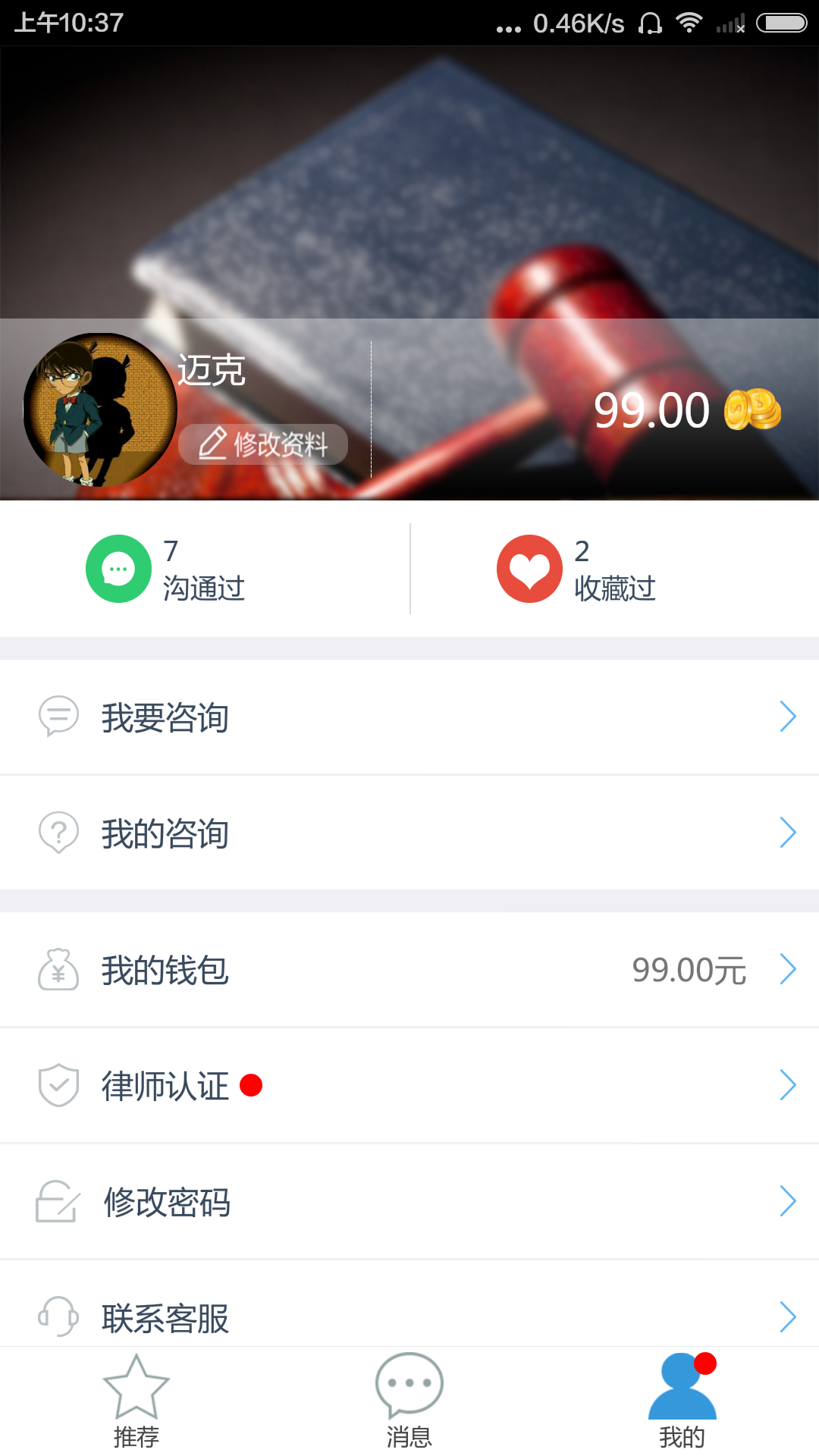The height and width of the screenshot is (1456, 819).
Task: Select the shield icon beside 律师认证
Action: click(57, 1086)
